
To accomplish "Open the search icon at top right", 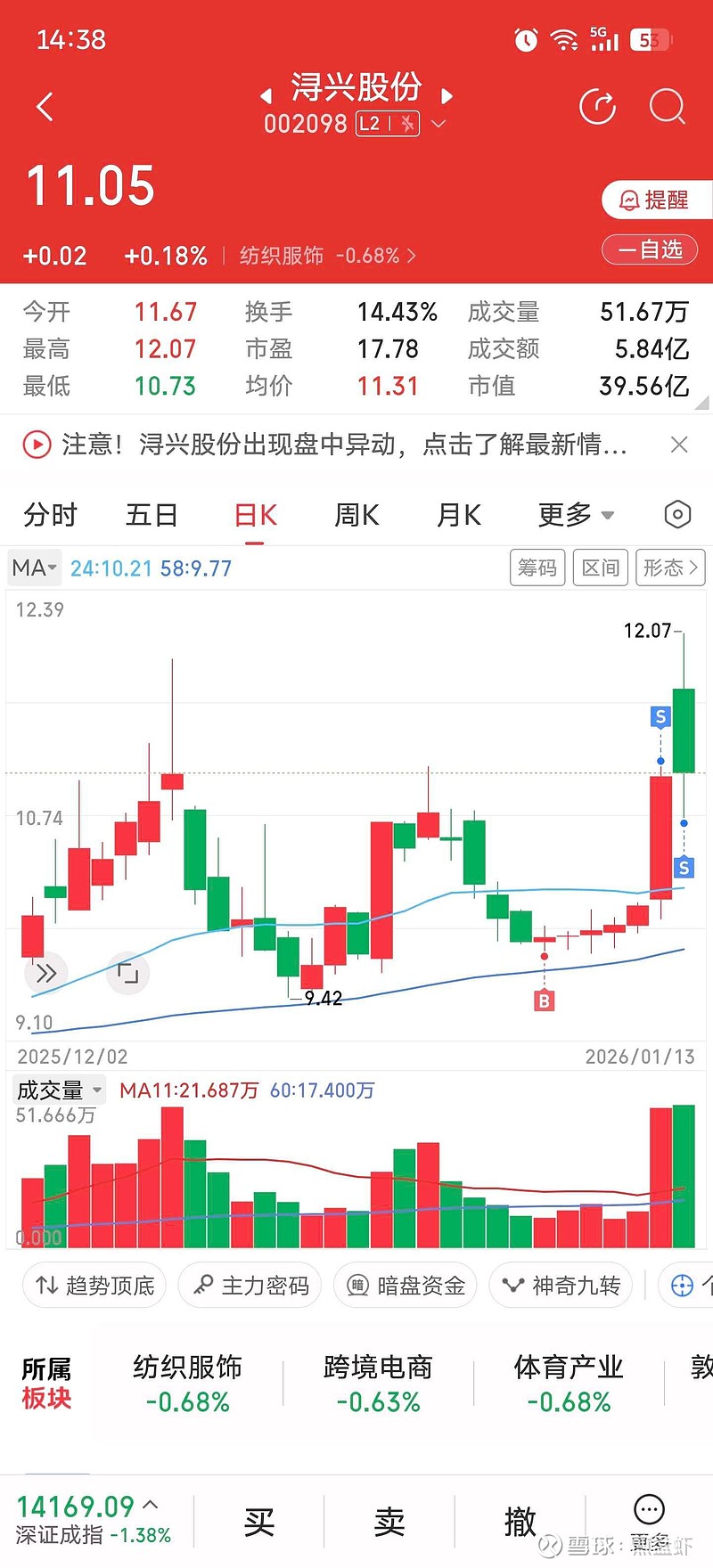I will 667,106.
